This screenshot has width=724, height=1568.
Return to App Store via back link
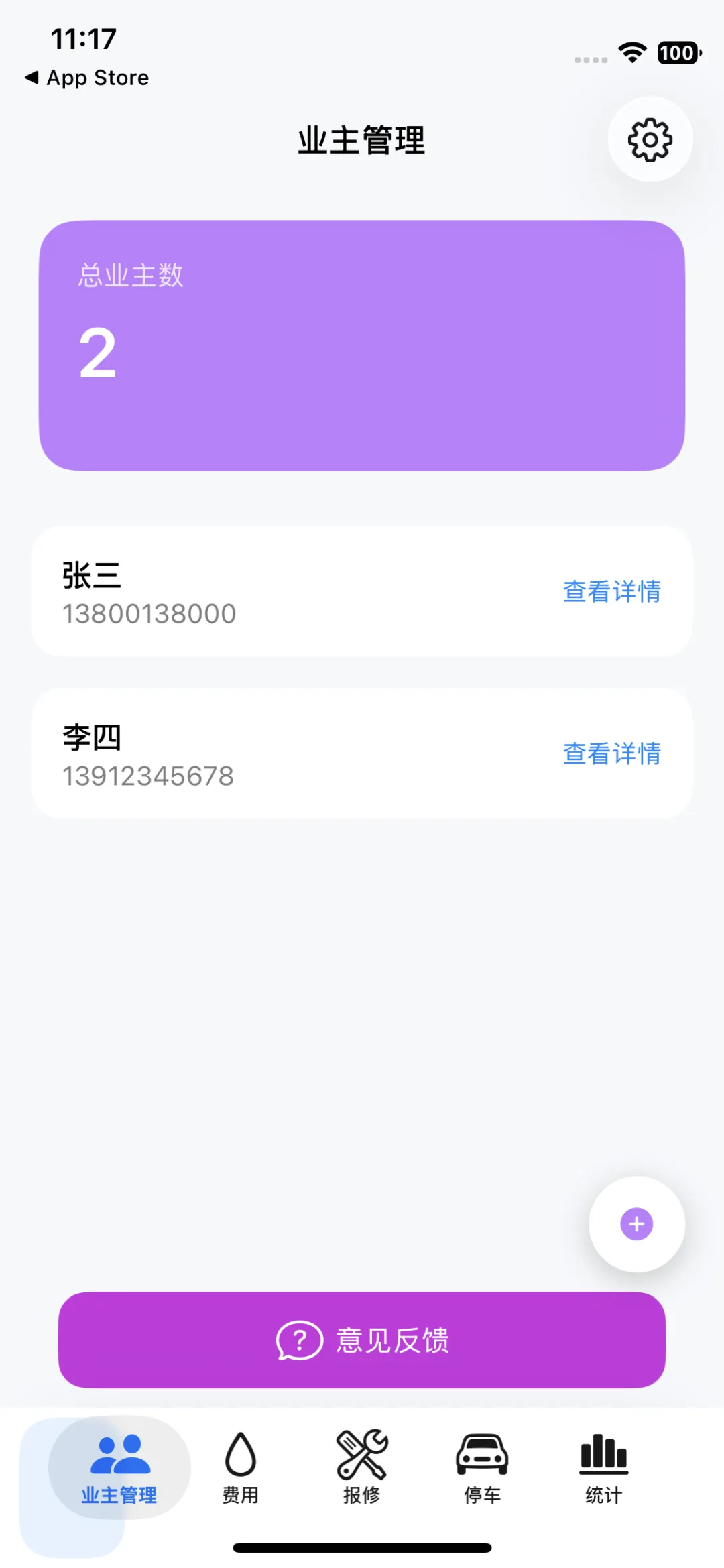(87, 78)
